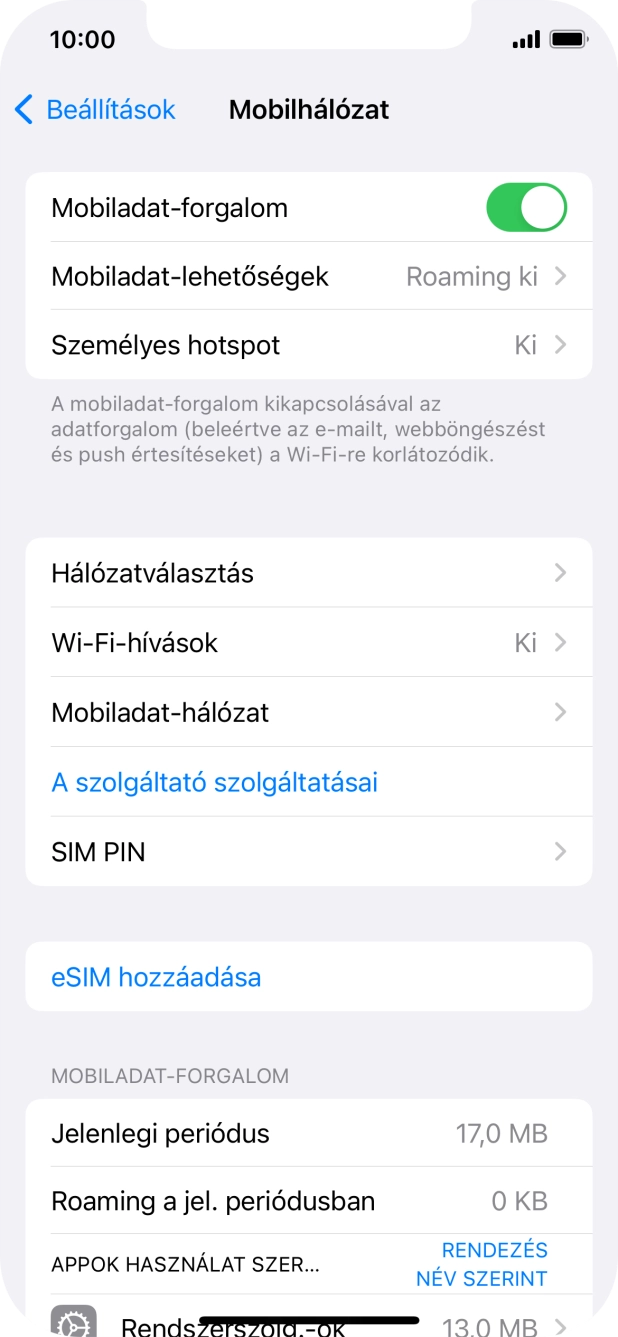618x1337 pixels.
Task: Open Hálózatválasztás
Action: 308,573
